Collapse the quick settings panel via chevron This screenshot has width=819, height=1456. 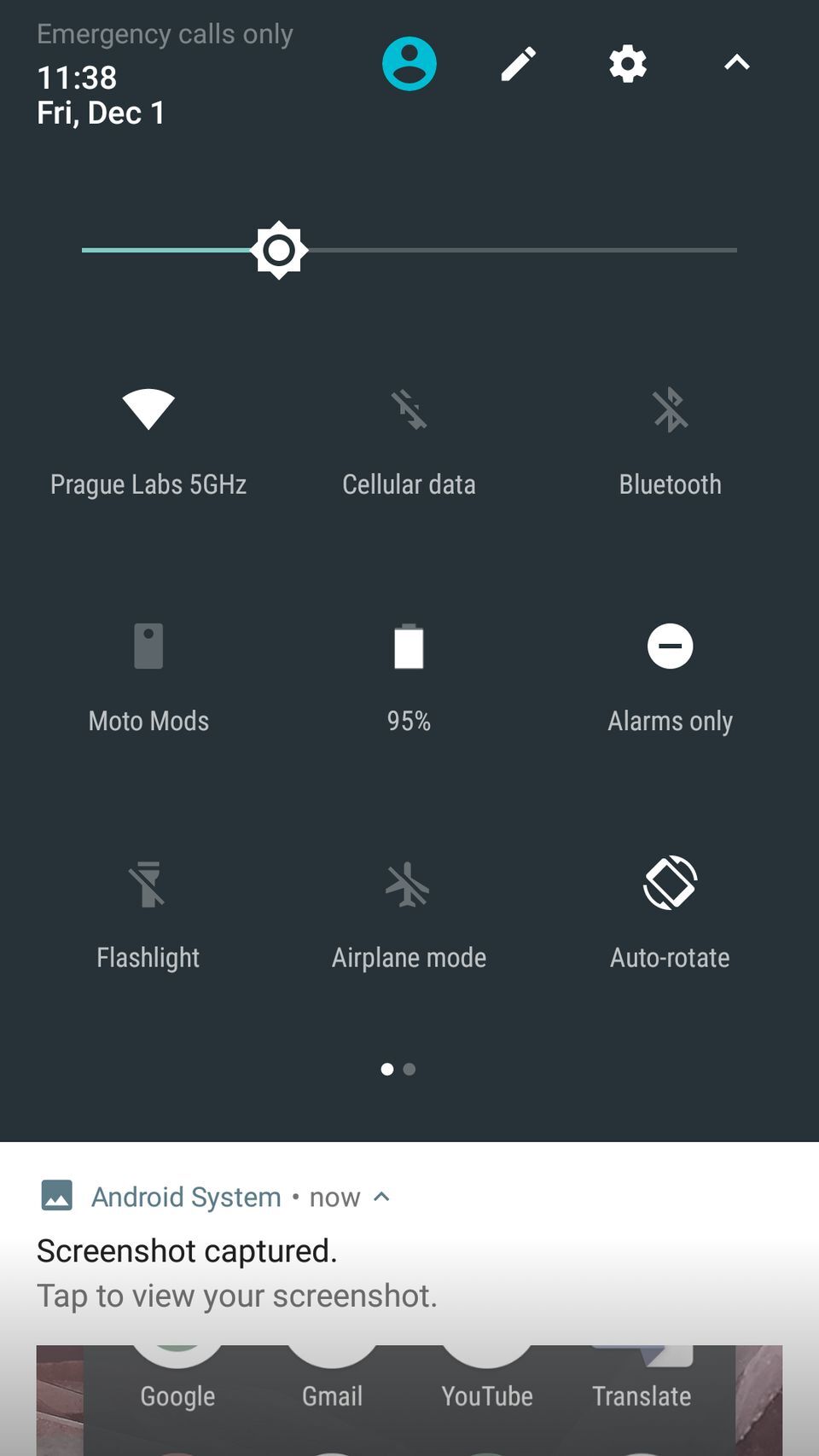point(735,62)
